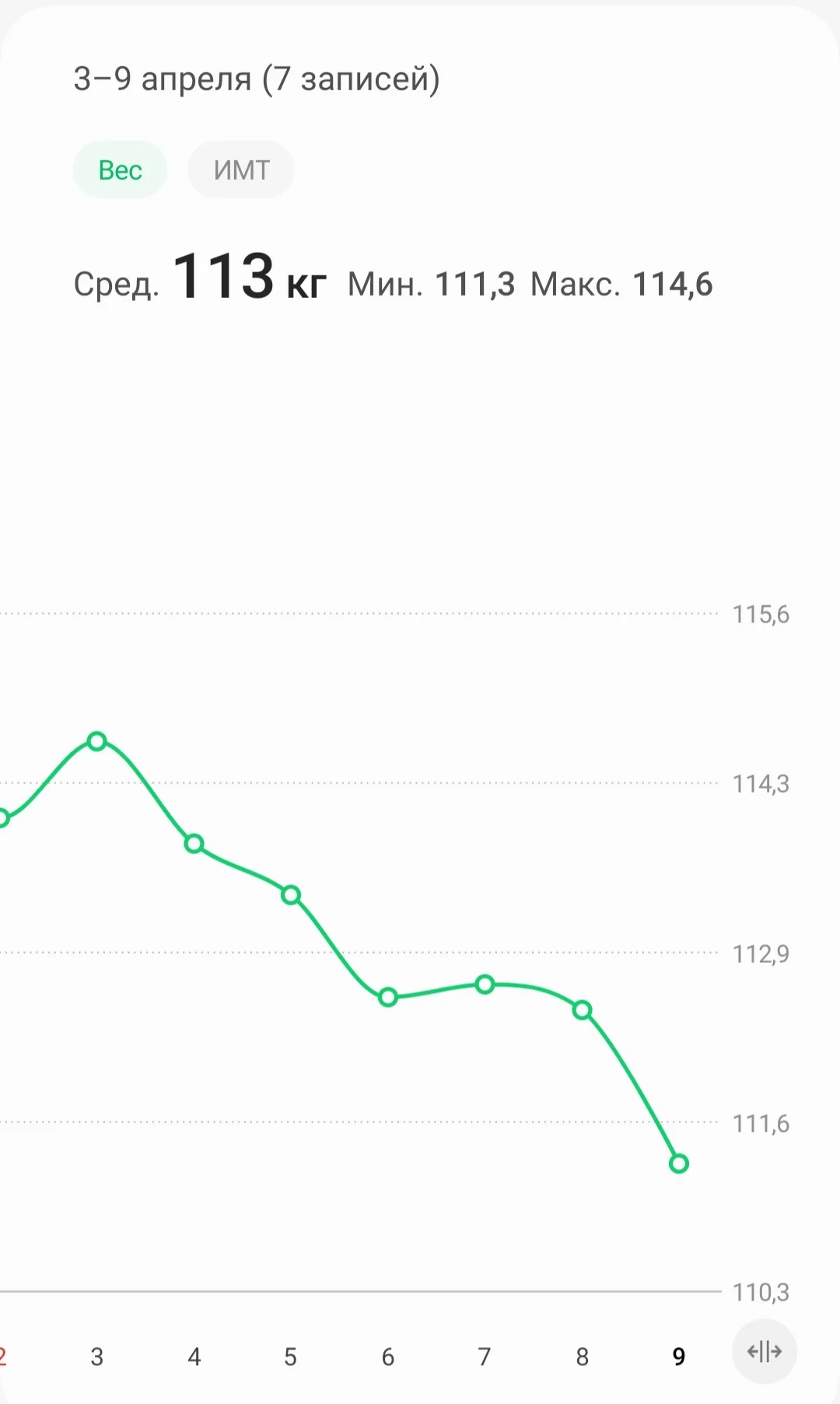Tap the week title 3–9 апреля
The image size is (840, 1404).
(257, 78)
